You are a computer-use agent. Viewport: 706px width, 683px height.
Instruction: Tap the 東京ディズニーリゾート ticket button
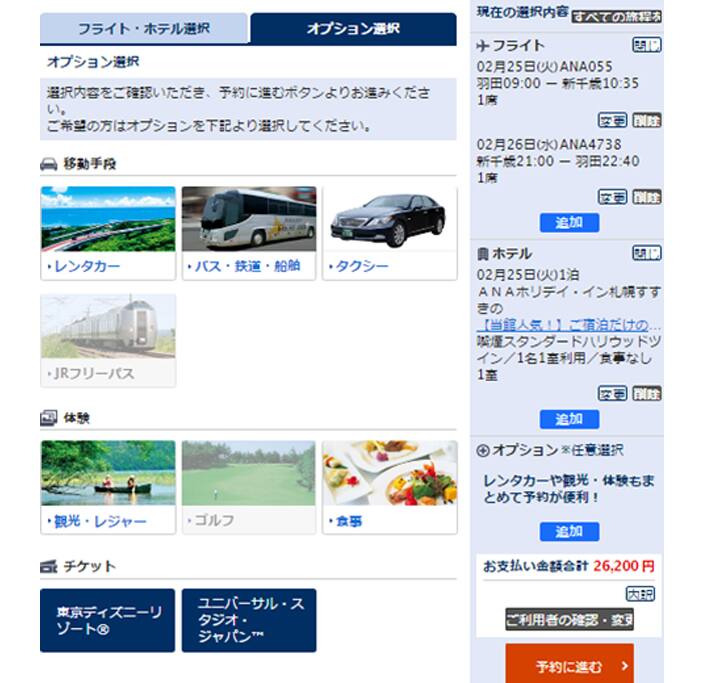(108, 620)
